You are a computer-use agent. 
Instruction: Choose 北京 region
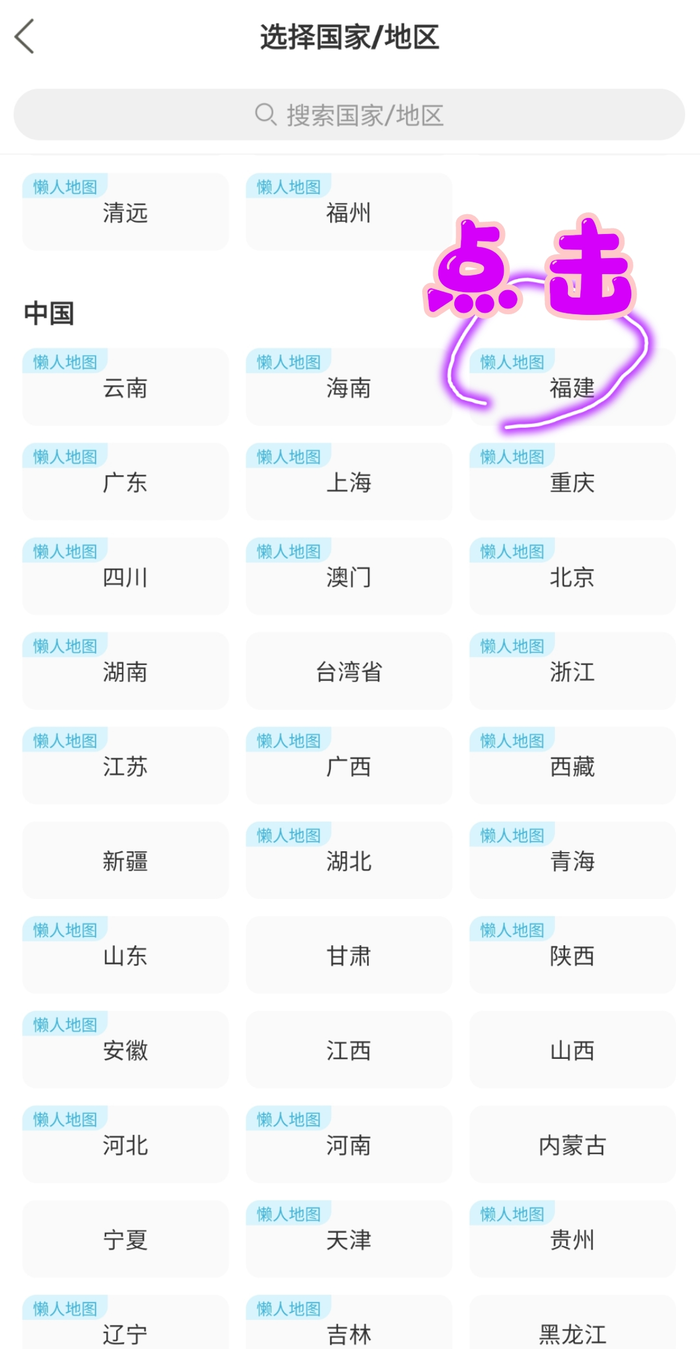[x=572, y=577]
